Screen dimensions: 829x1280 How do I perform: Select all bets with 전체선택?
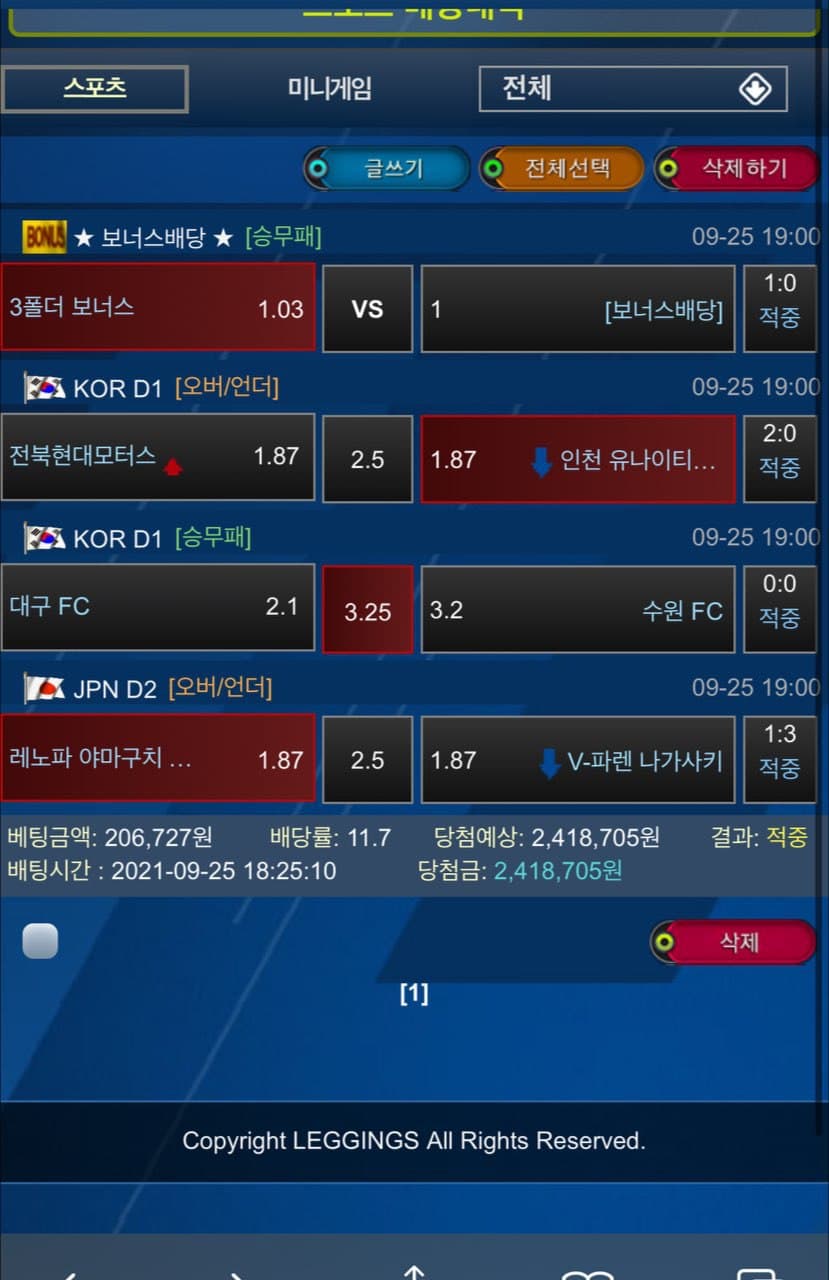(x=562, y=168)
